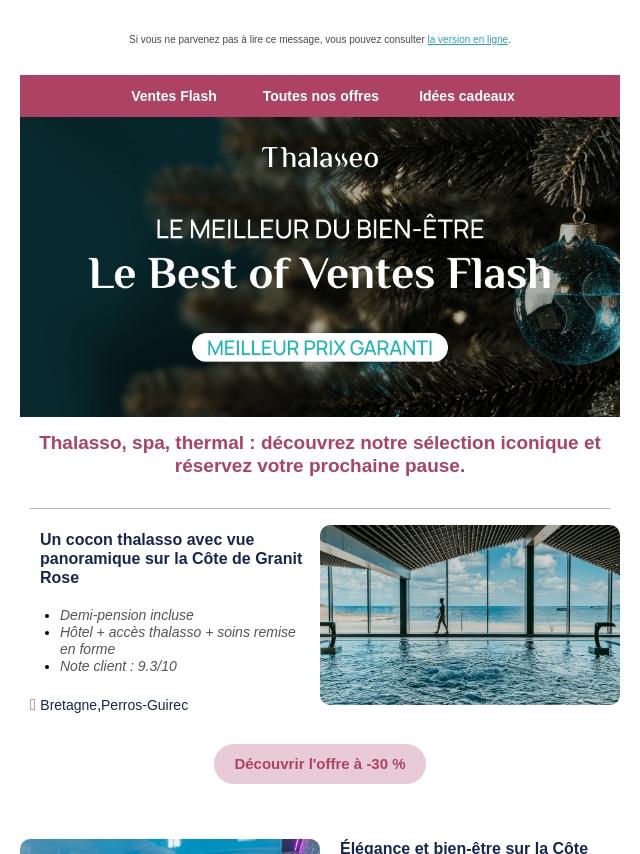Open the Best of Ventes Flash banner
640x854 pixels.
320,267
